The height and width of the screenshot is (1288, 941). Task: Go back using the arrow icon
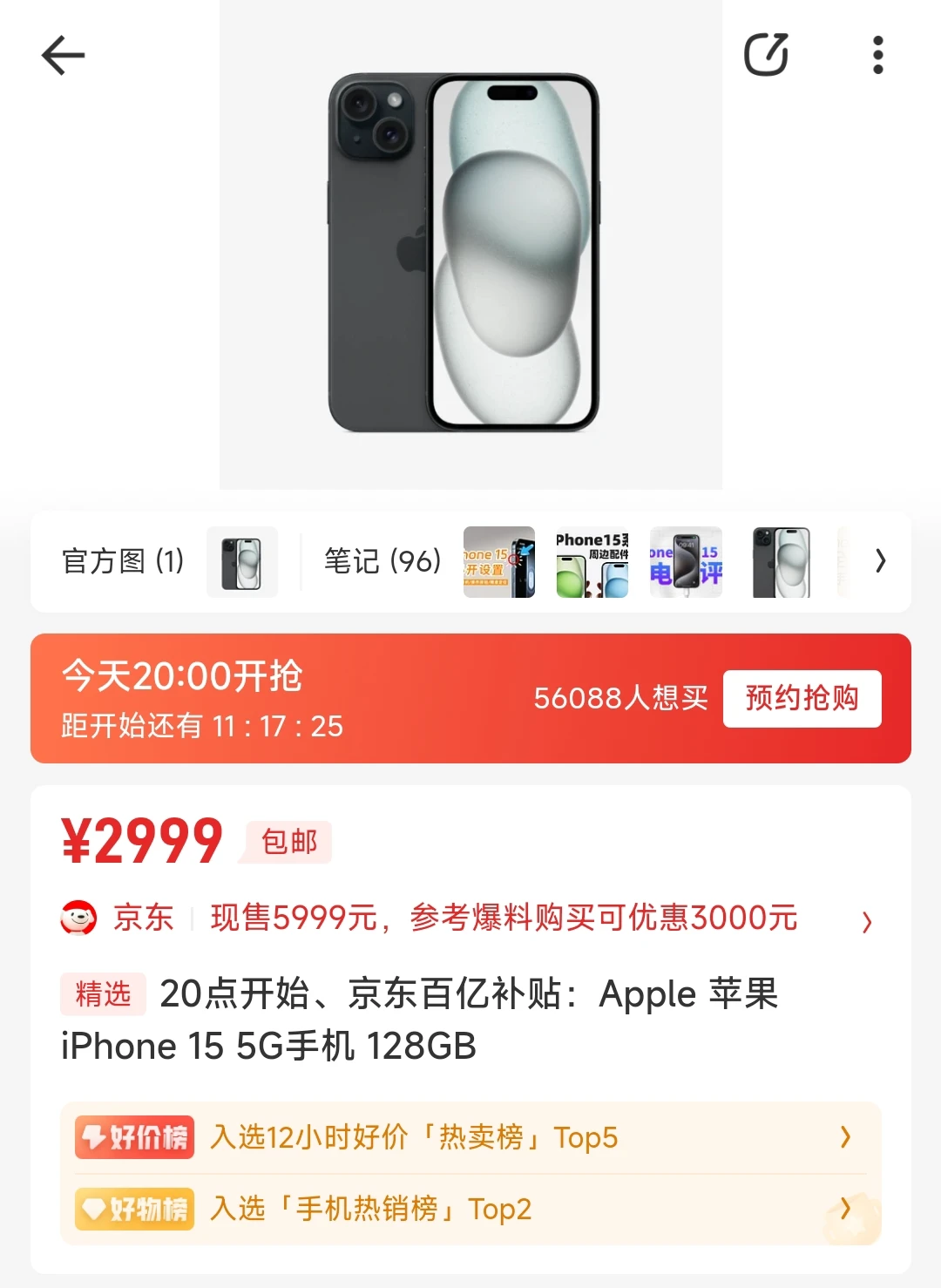pyautogui.click(x=63, y=56)
